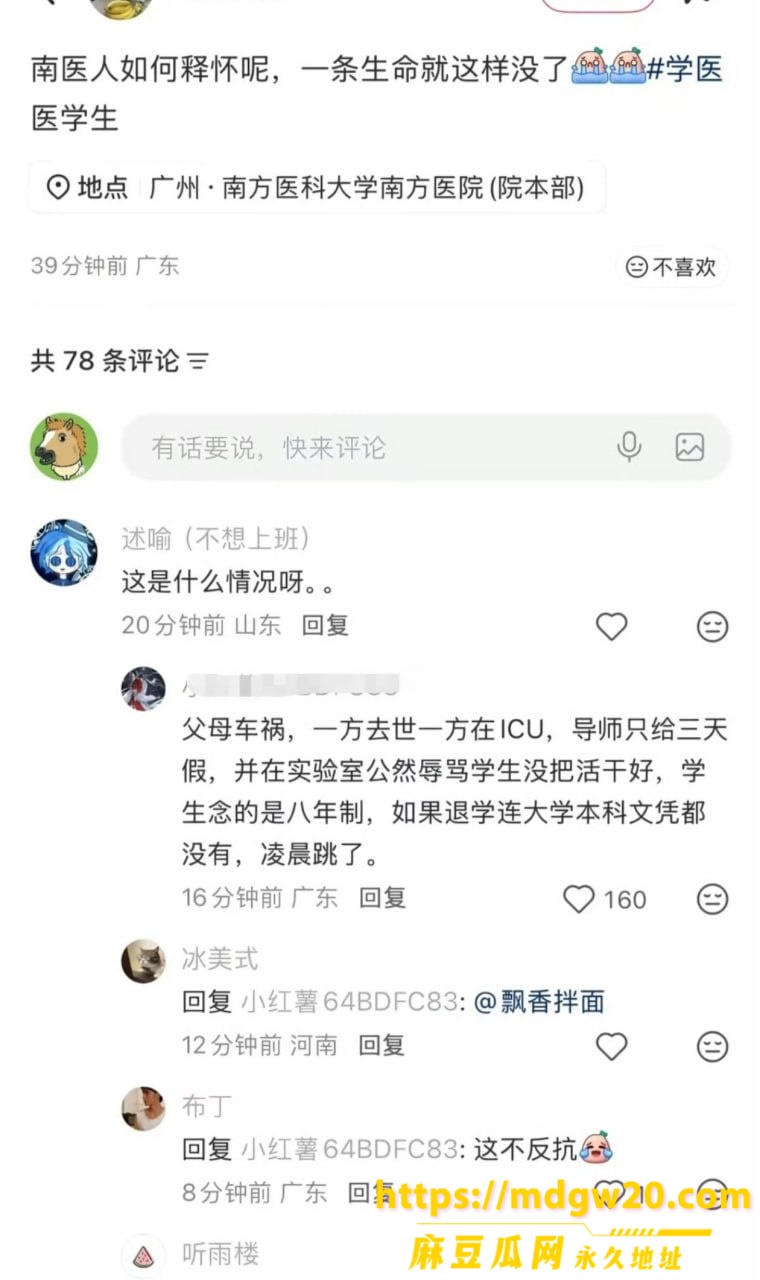Open 述喻's profile avatar
Image resolution: width=760 pixels, height=1280 pixels.
coord(64,552)
